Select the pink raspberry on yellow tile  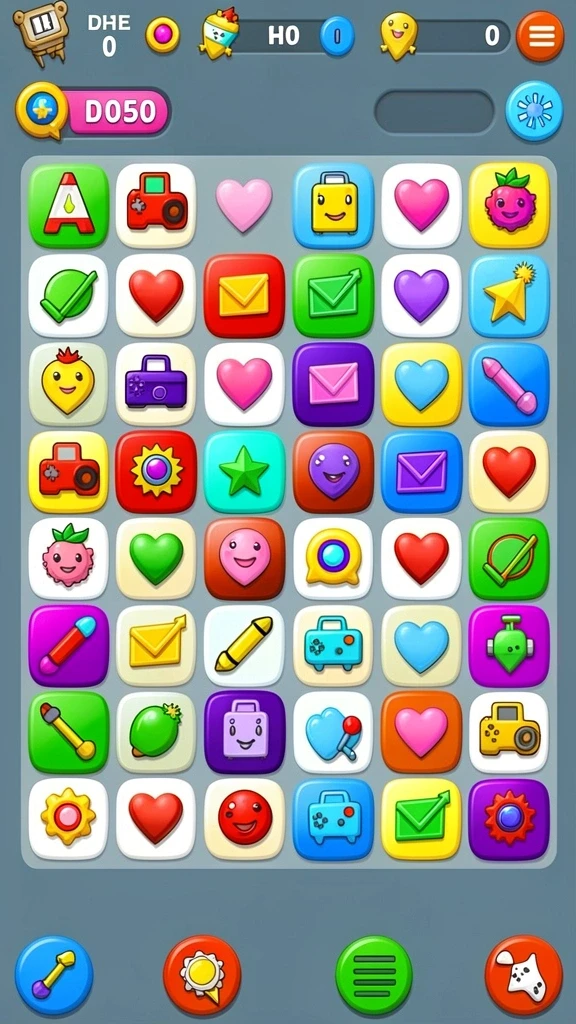click(x=509, y=206)
